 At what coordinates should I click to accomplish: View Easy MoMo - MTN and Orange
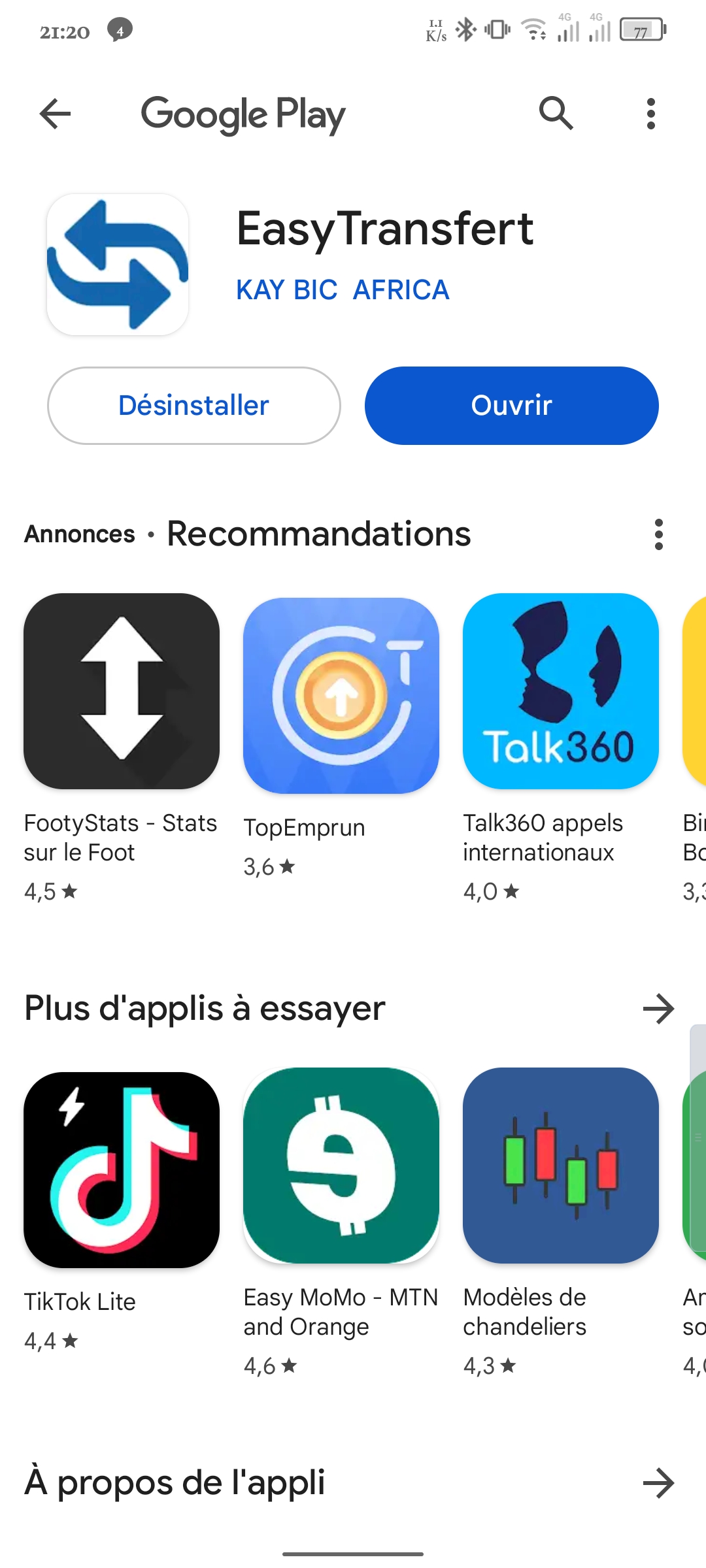click(x=341, y=1223)
